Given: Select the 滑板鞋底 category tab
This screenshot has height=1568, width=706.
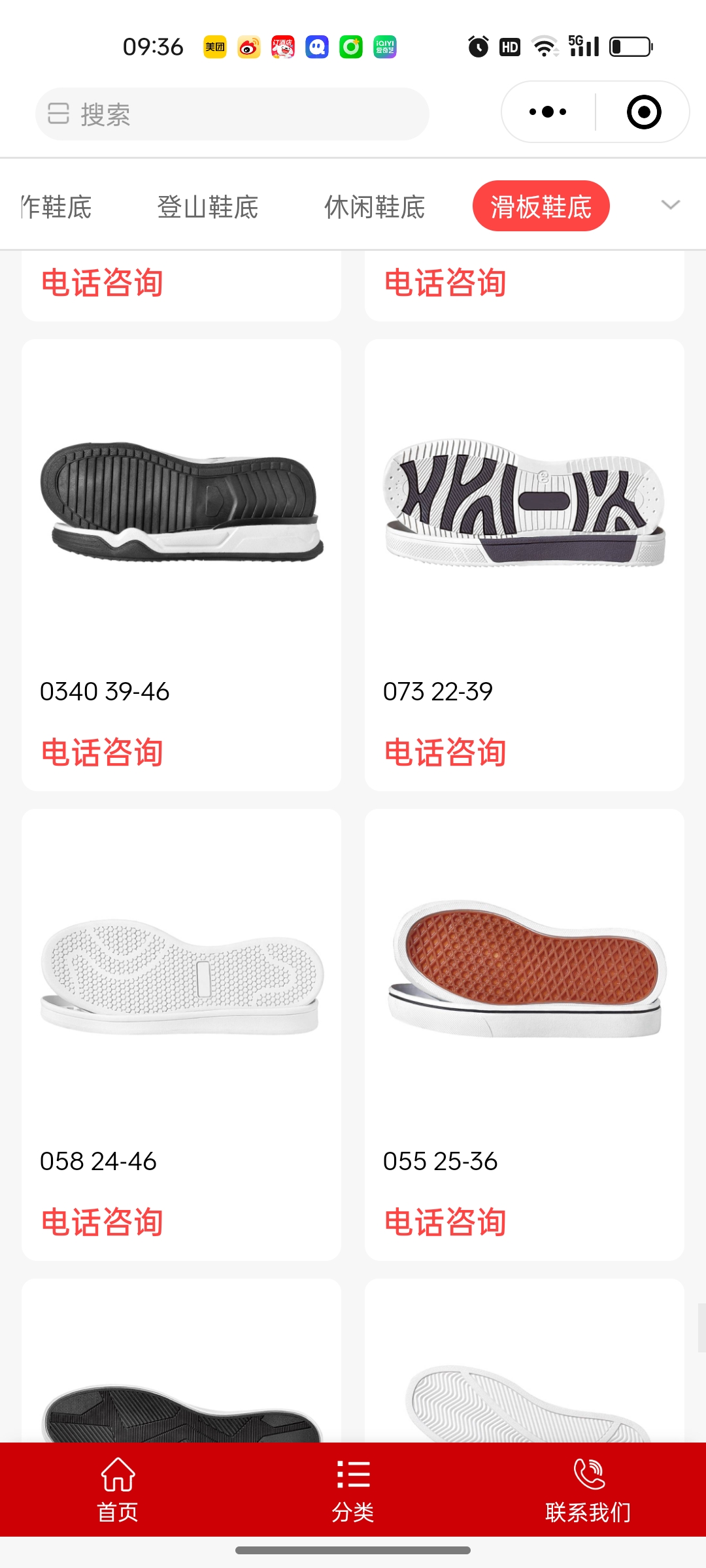Looking at the screenshot, I should 541,206.
